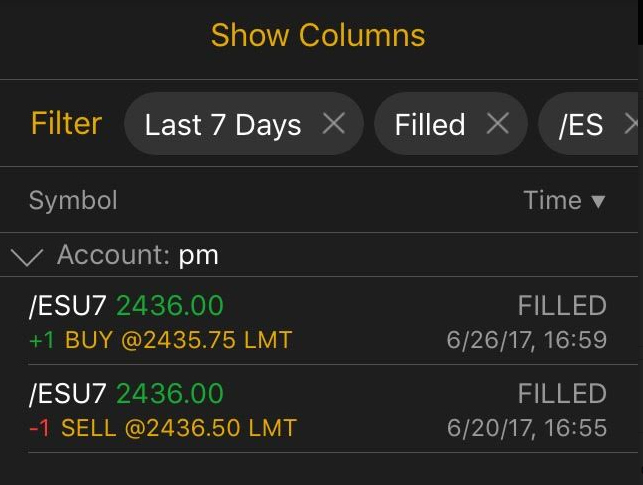Remove the Filled filter chip

(x=498, y=124)
